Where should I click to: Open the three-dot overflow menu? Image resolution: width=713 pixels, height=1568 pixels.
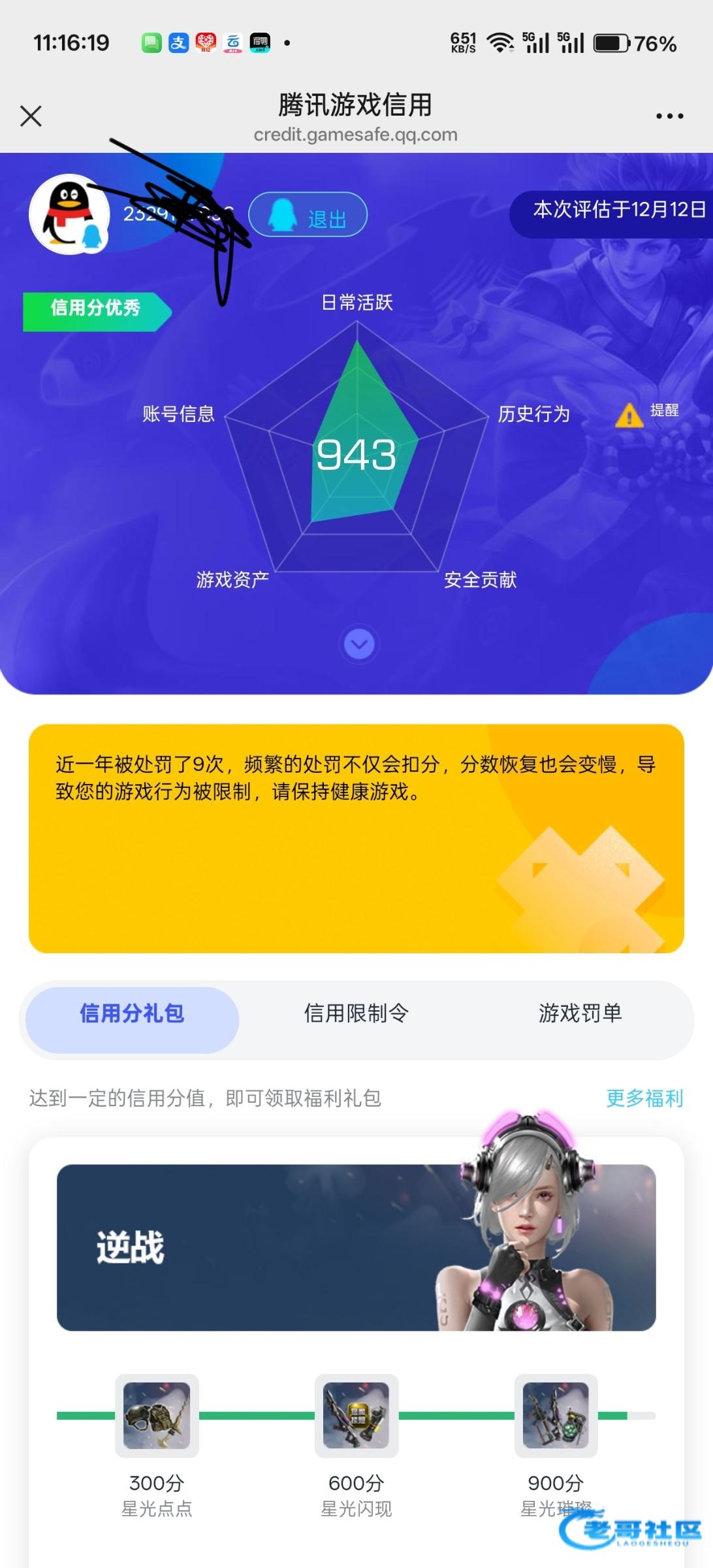[669, 116]
